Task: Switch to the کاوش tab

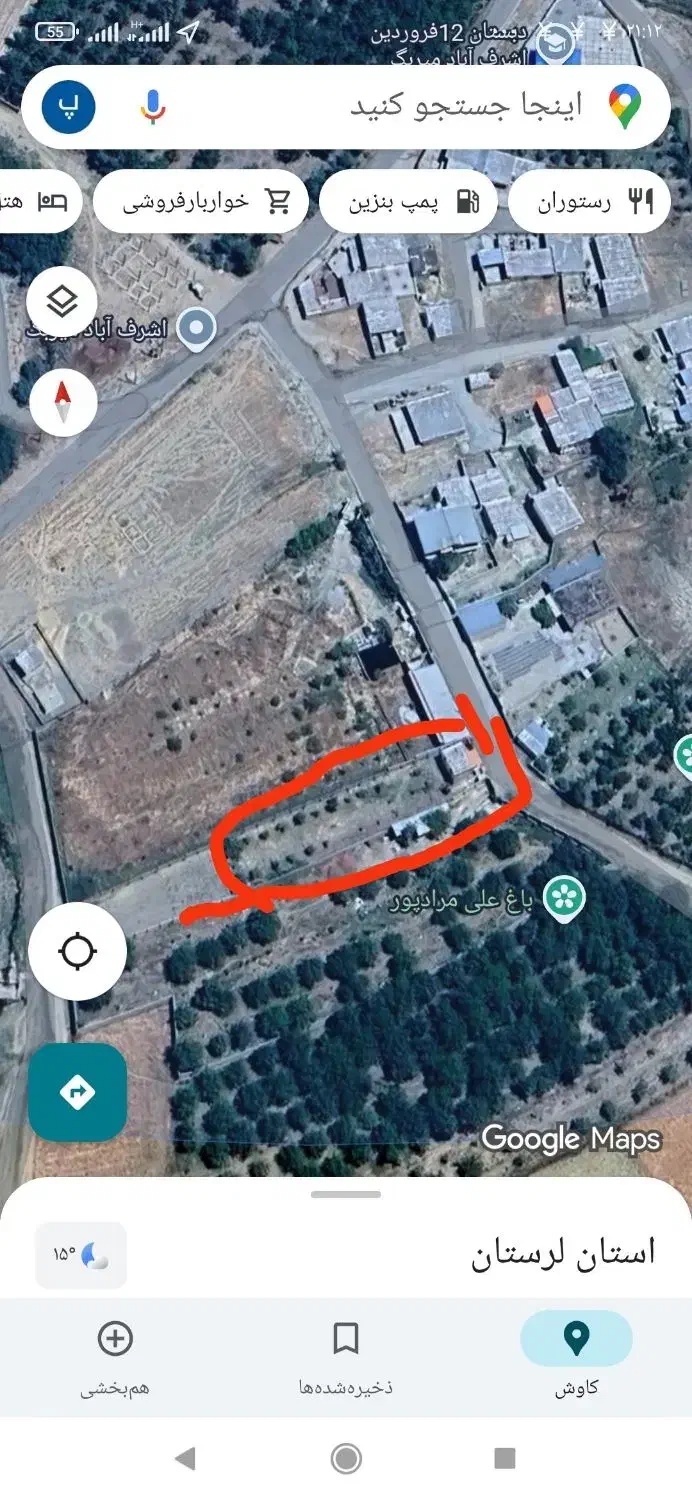Action: click(576, 1350)
